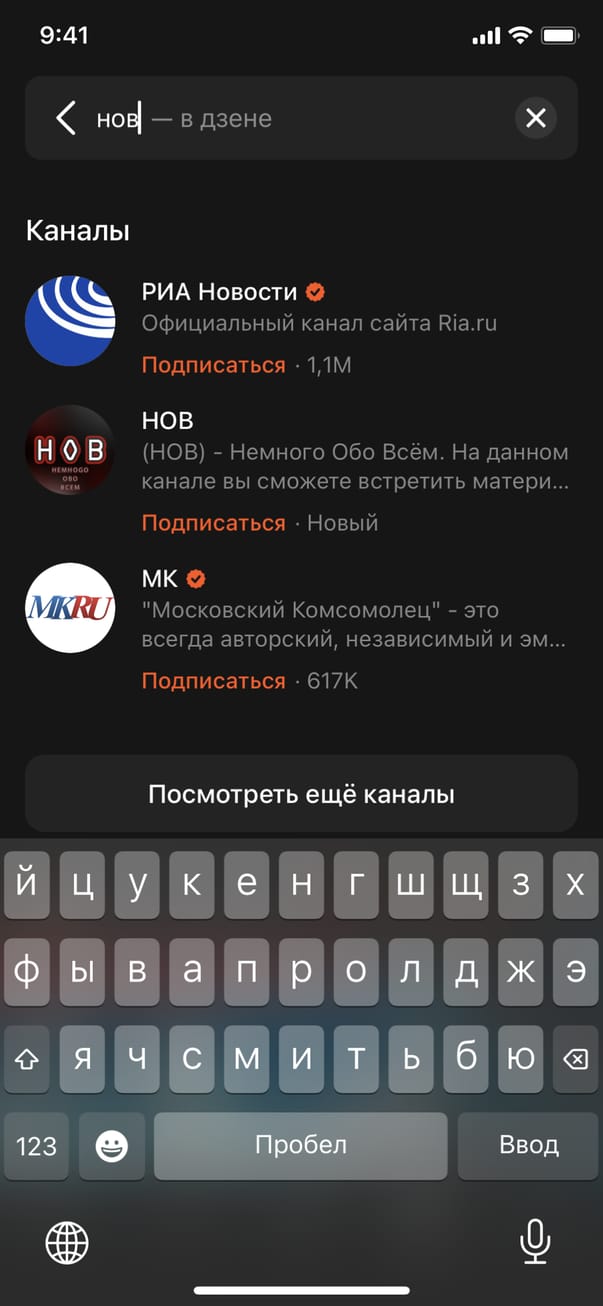Switch keyboard to 123 numbers
This screenshot has height=1306, width=603.
pos(37,1145)
